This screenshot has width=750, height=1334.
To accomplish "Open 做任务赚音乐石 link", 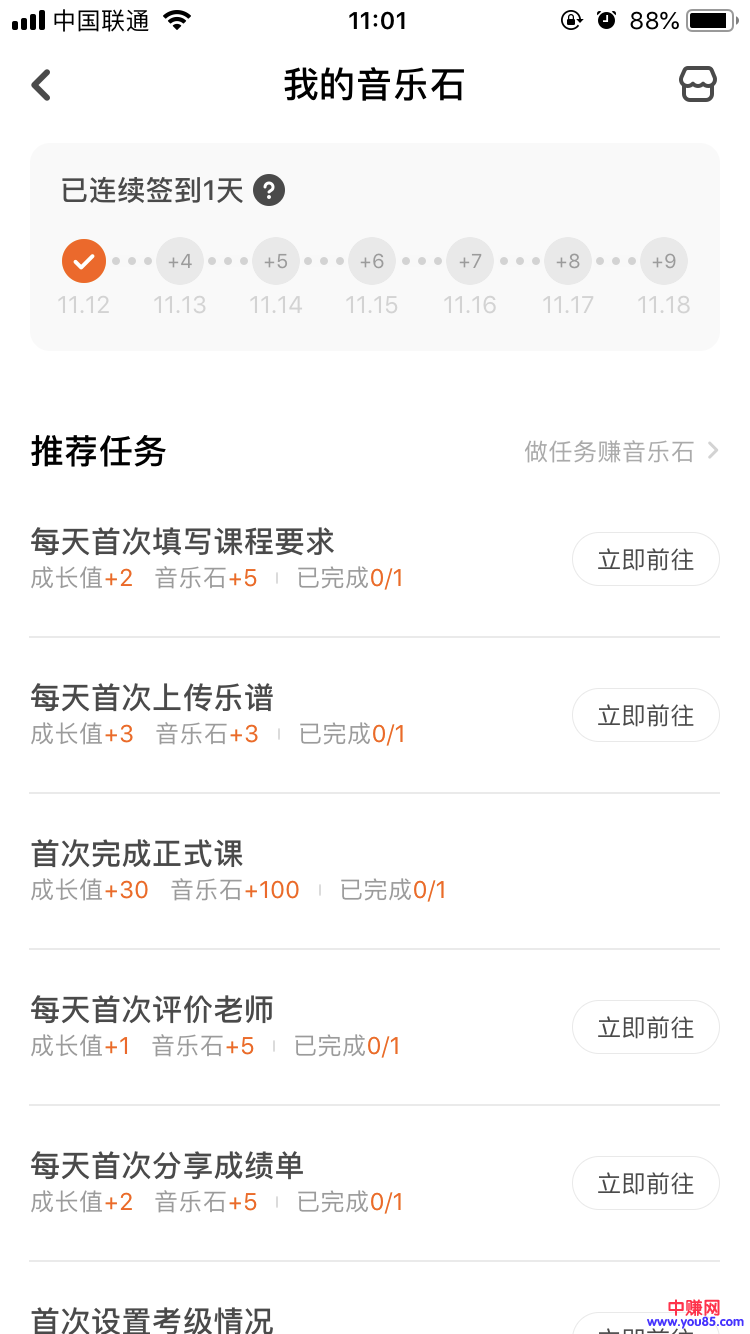I will coord(621,452).
